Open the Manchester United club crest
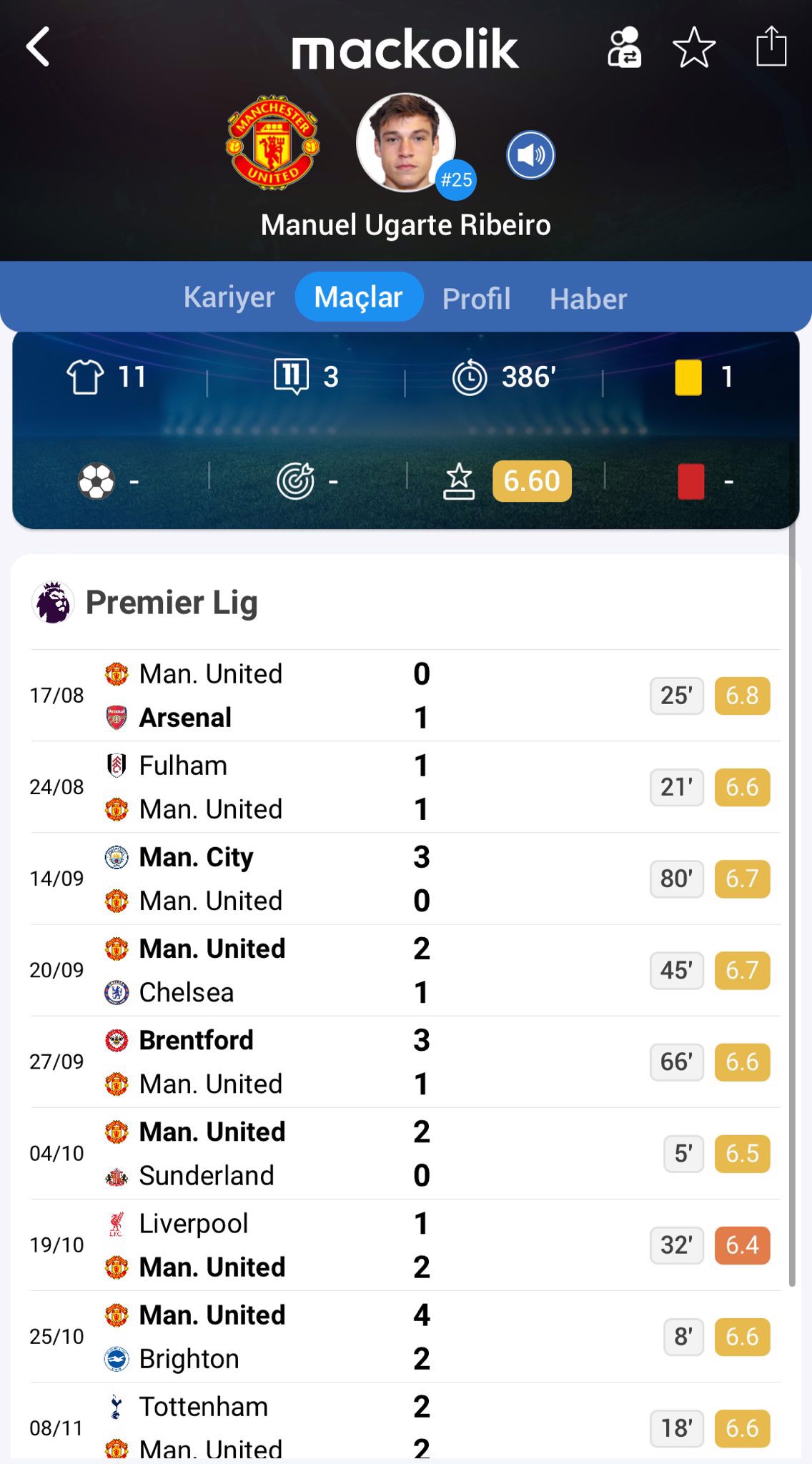This screenshot has width=812, height=1464. click(x=272, y=142)
